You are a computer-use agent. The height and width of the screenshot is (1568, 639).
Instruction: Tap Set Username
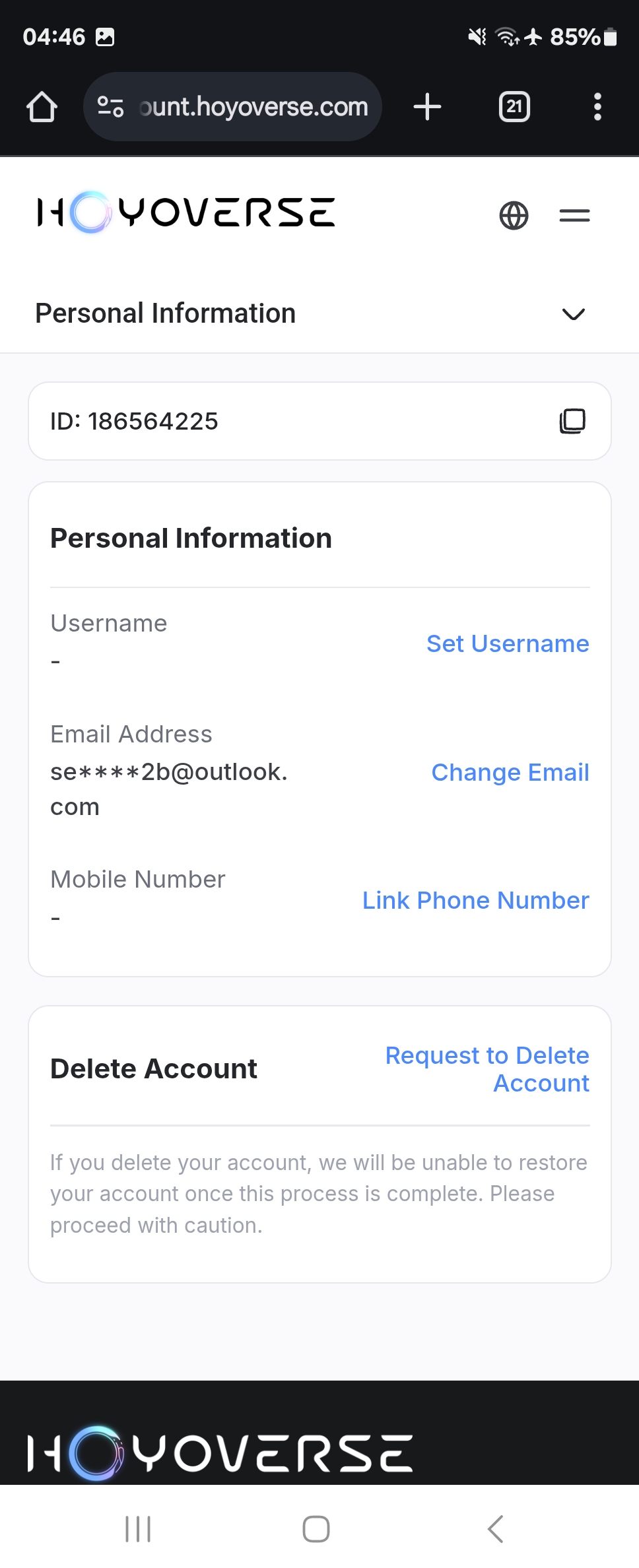(508, 643)
